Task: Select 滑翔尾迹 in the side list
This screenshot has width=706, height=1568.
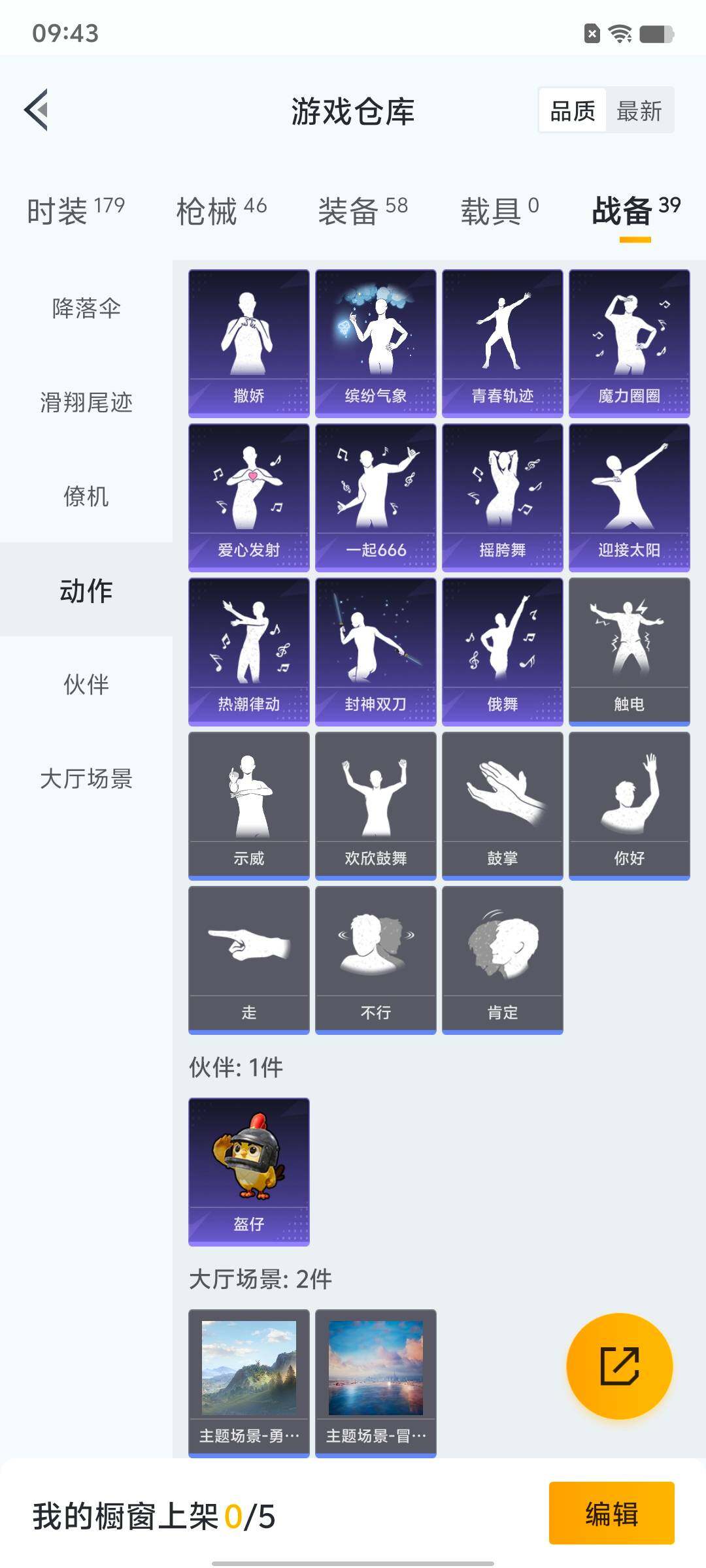Action: tap(86, 402)
